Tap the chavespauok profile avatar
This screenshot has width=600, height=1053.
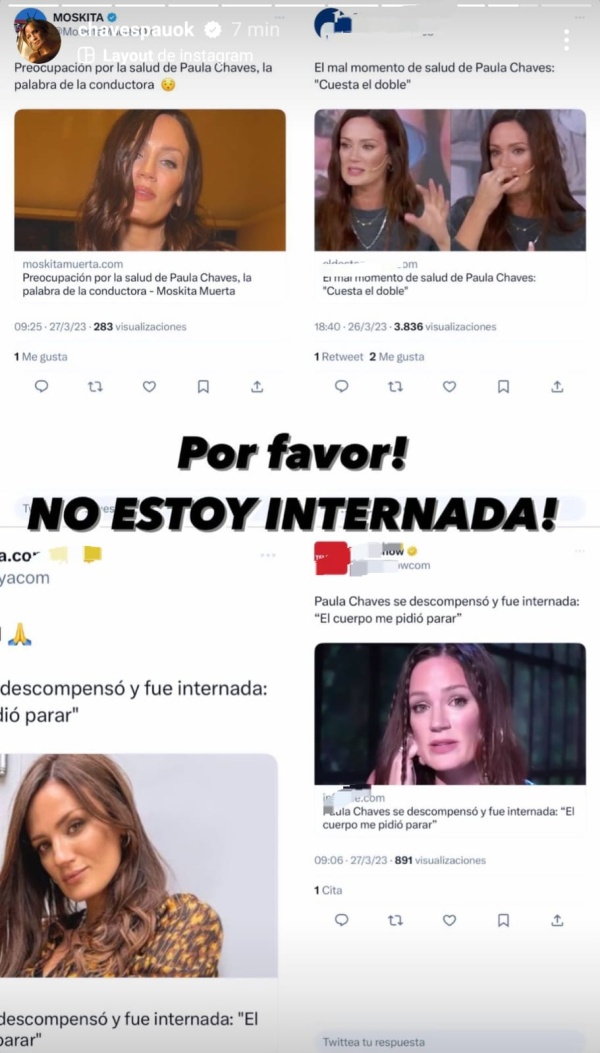click(38, 40)
